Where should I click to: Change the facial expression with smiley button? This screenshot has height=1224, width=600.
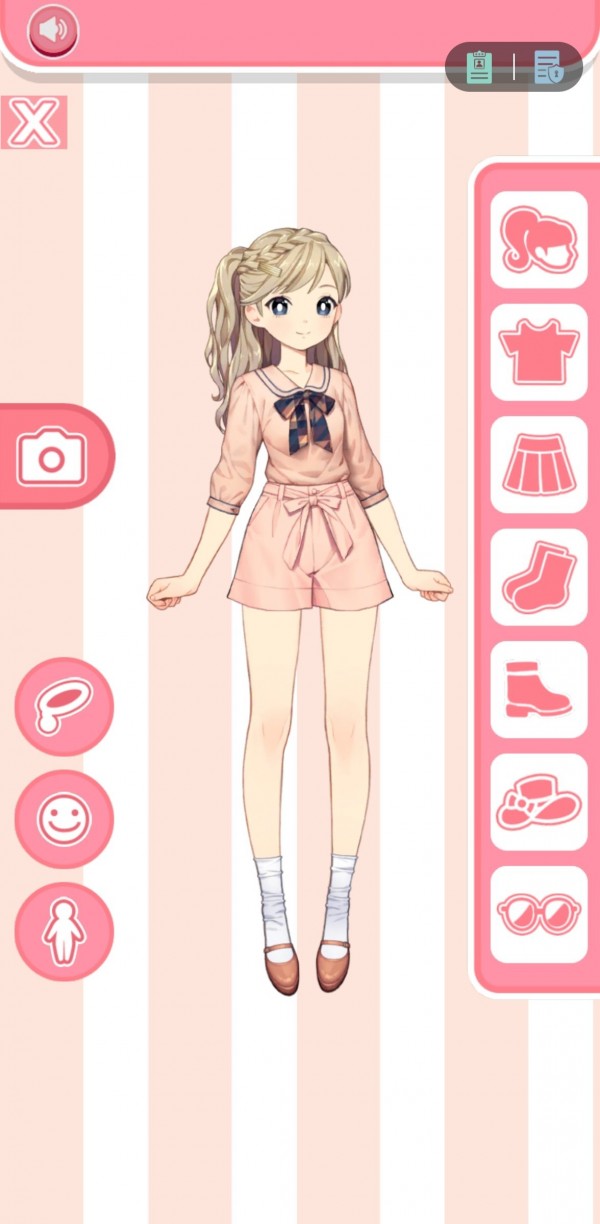[x=64, y=819]
